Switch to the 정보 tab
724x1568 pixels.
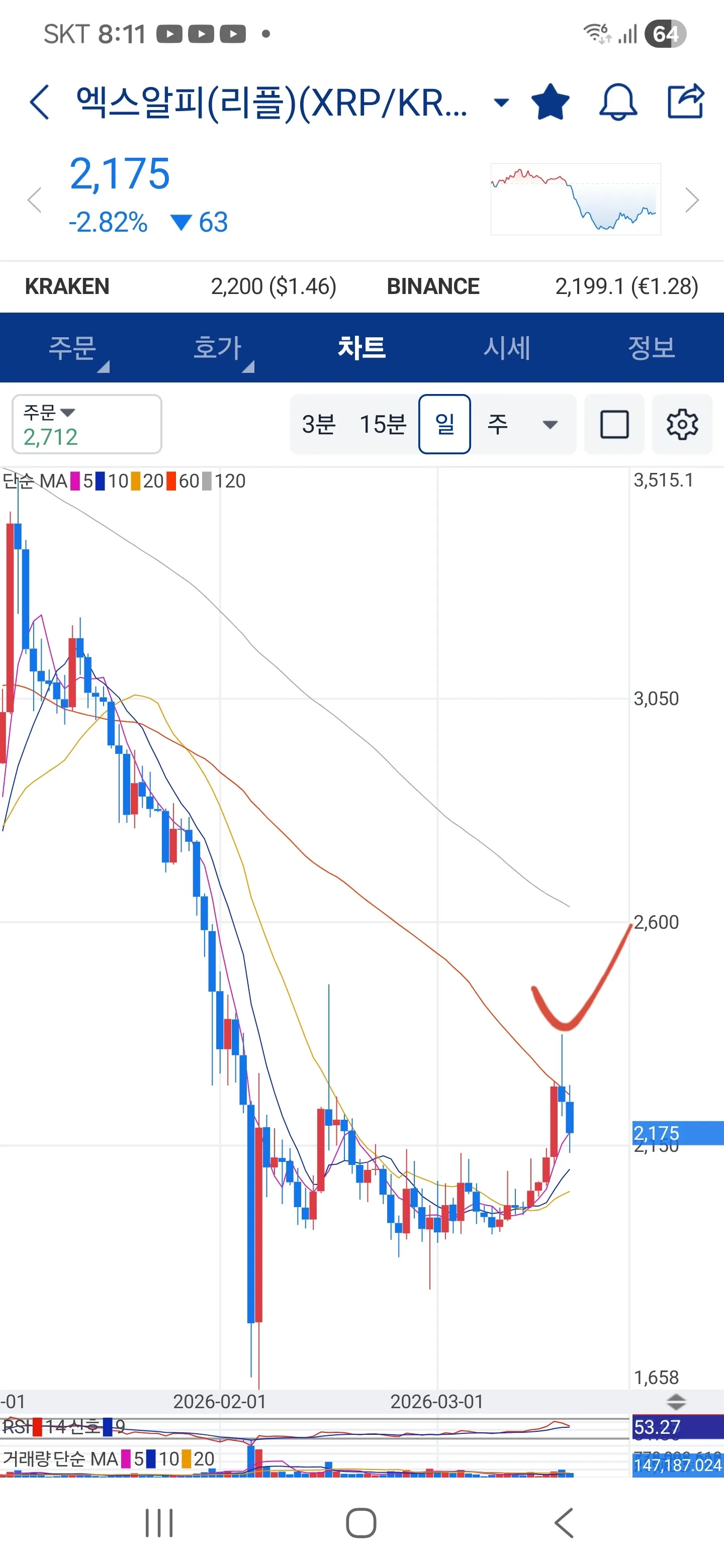point(652,348)
